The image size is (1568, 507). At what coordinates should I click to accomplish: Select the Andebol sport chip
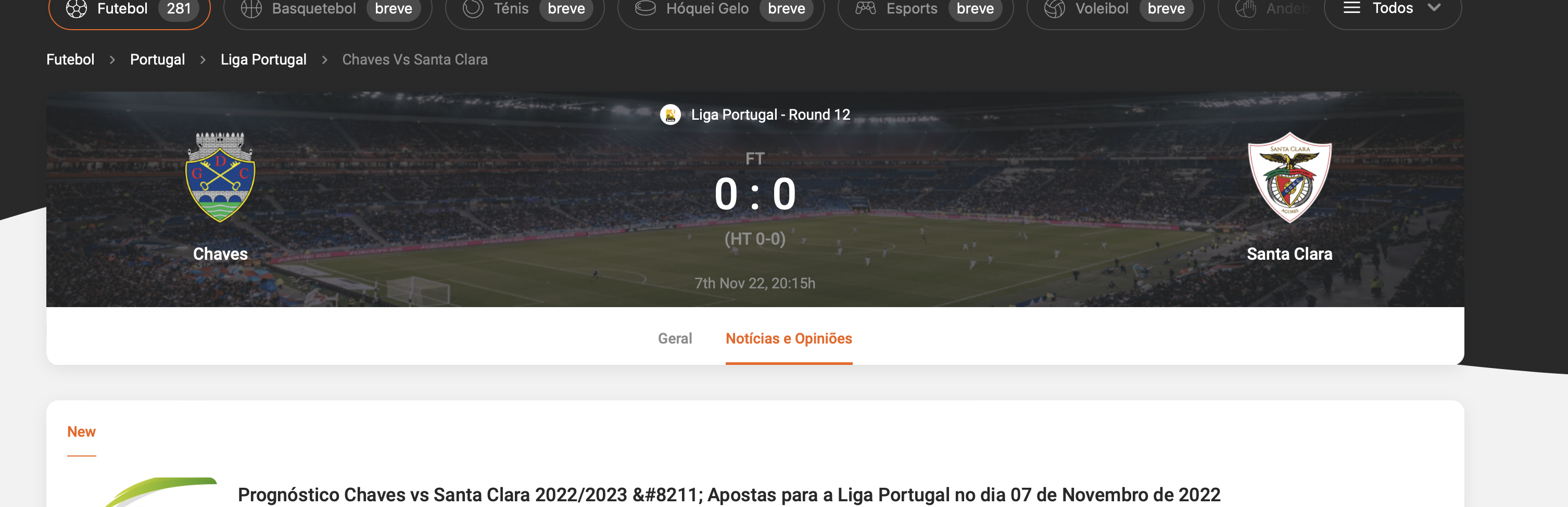point(1270,9)
